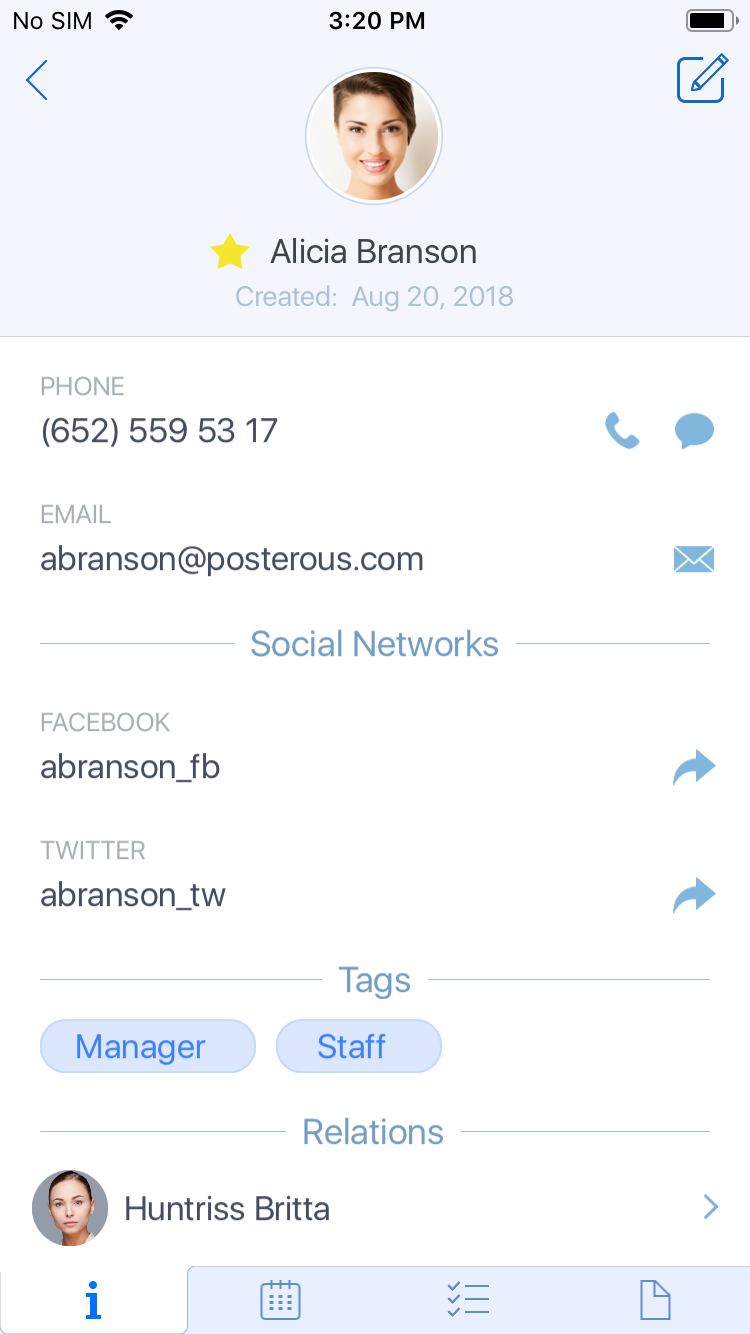The width and height of the screenshot is (750, 1334).
Task: Go back using the top-left arrow
Action: pos(37,80)
